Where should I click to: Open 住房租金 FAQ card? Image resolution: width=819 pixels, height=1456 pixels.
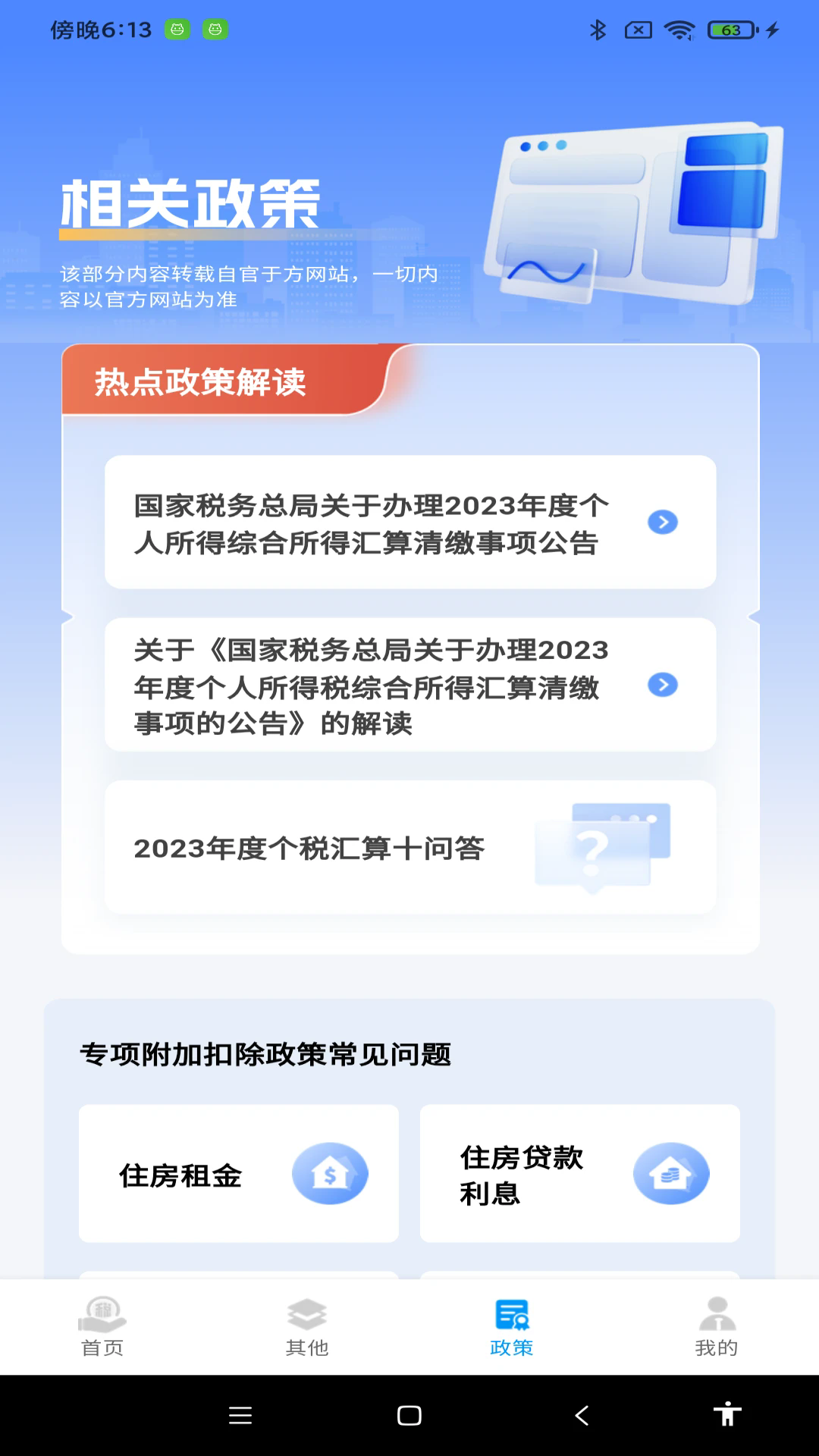(x=238, y=1173)
